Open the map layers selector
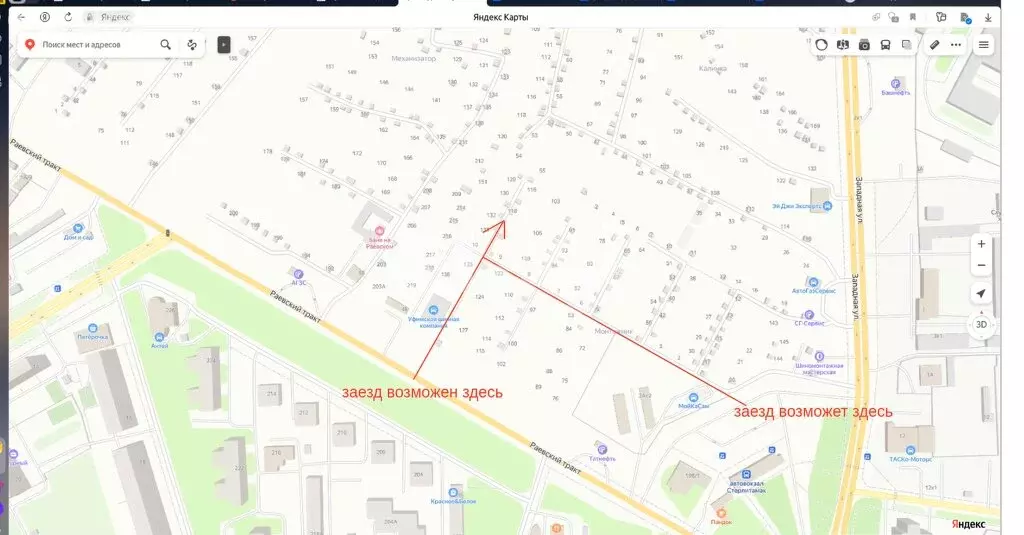Screen dimensions: 1024x535 point(906,45)
